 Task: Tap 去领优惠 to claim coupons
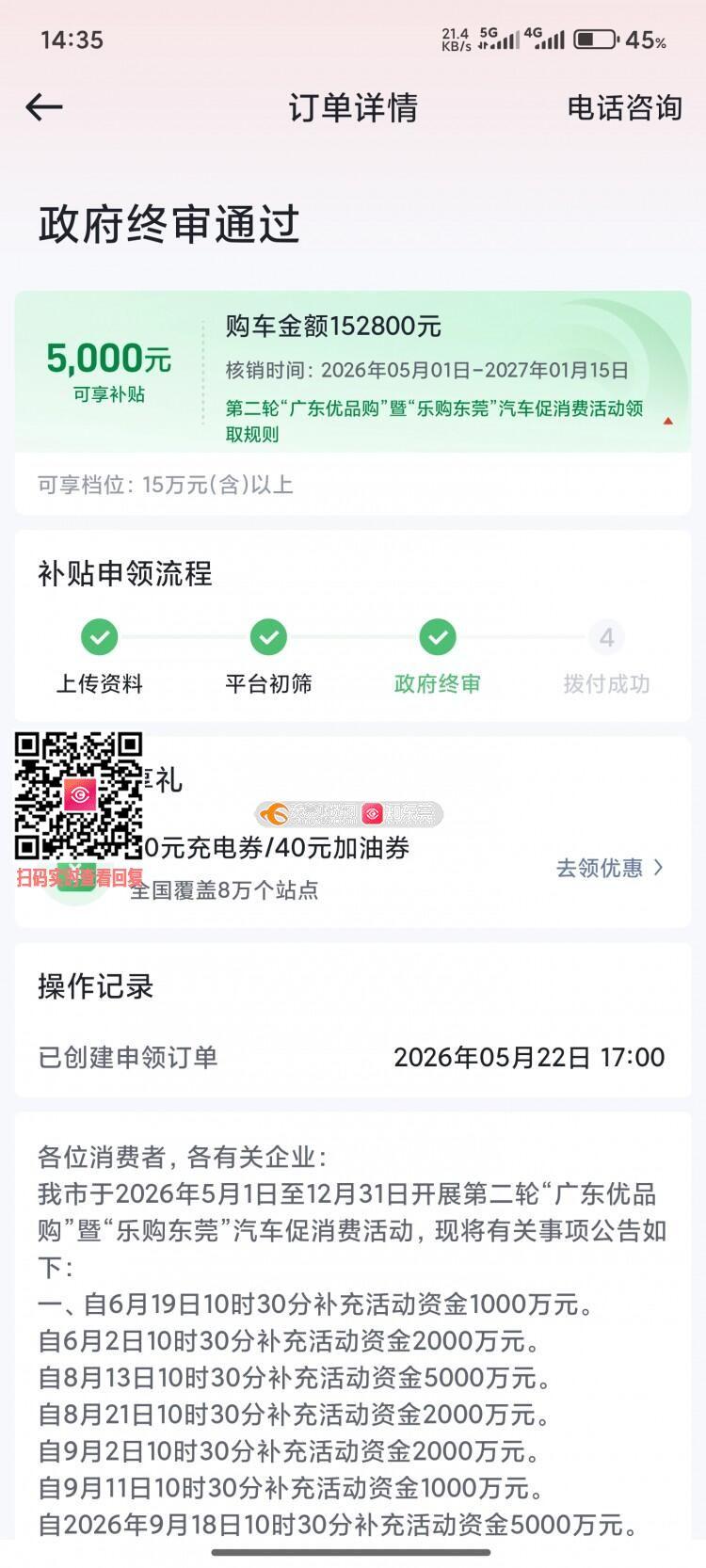click(x=610, y=867)
